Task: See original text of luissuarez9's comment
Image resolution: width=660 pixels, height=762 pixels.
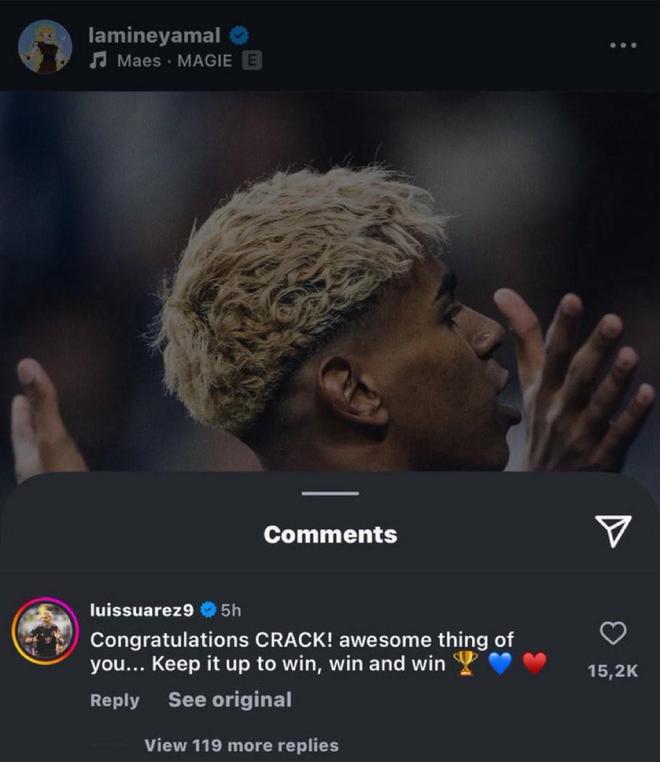Action: (230, 700)
